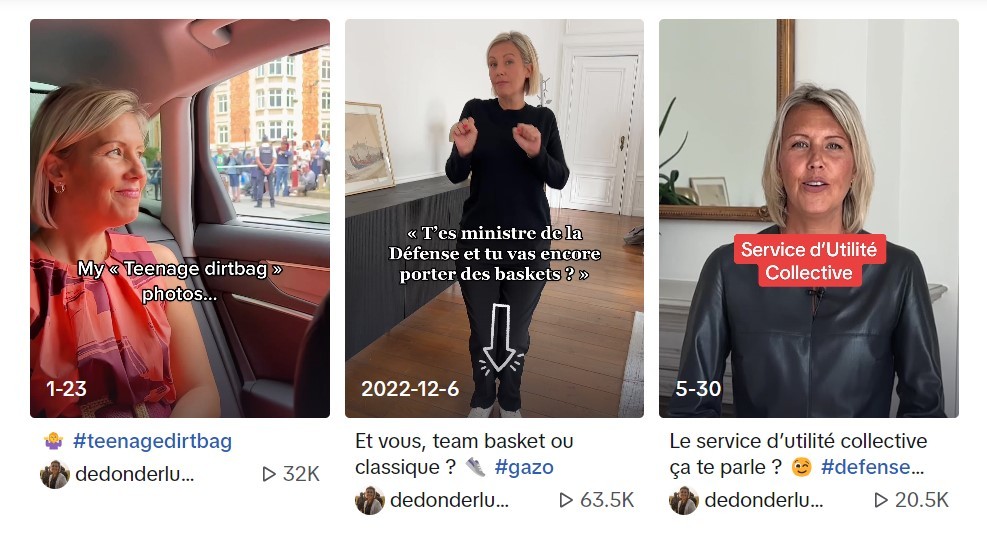Screen dimensions: 987x535
Task: Open the #gazo hashtag link
Action: tap(523, 467)
